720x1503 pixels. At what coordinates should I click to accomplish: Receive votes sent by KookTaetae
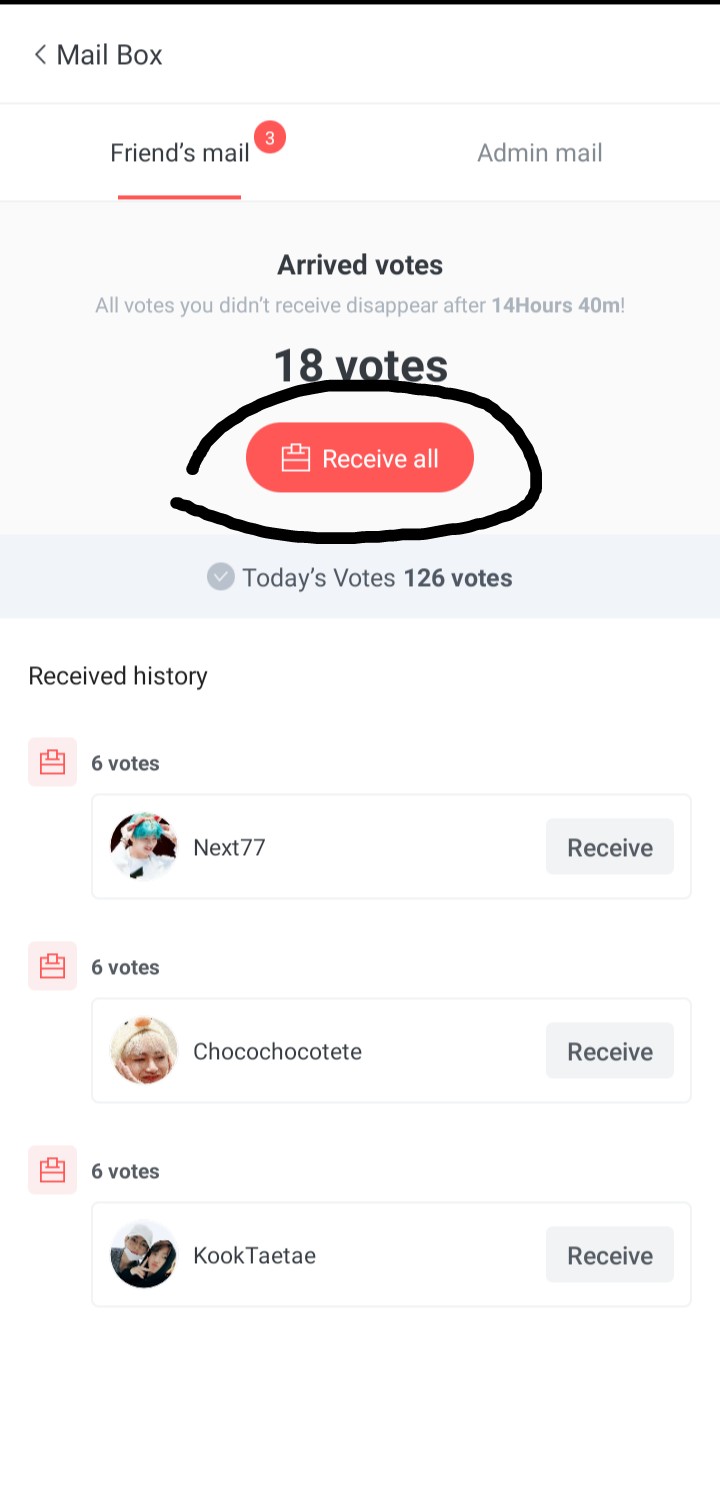pyautogui.click(x=609, y=1255)
